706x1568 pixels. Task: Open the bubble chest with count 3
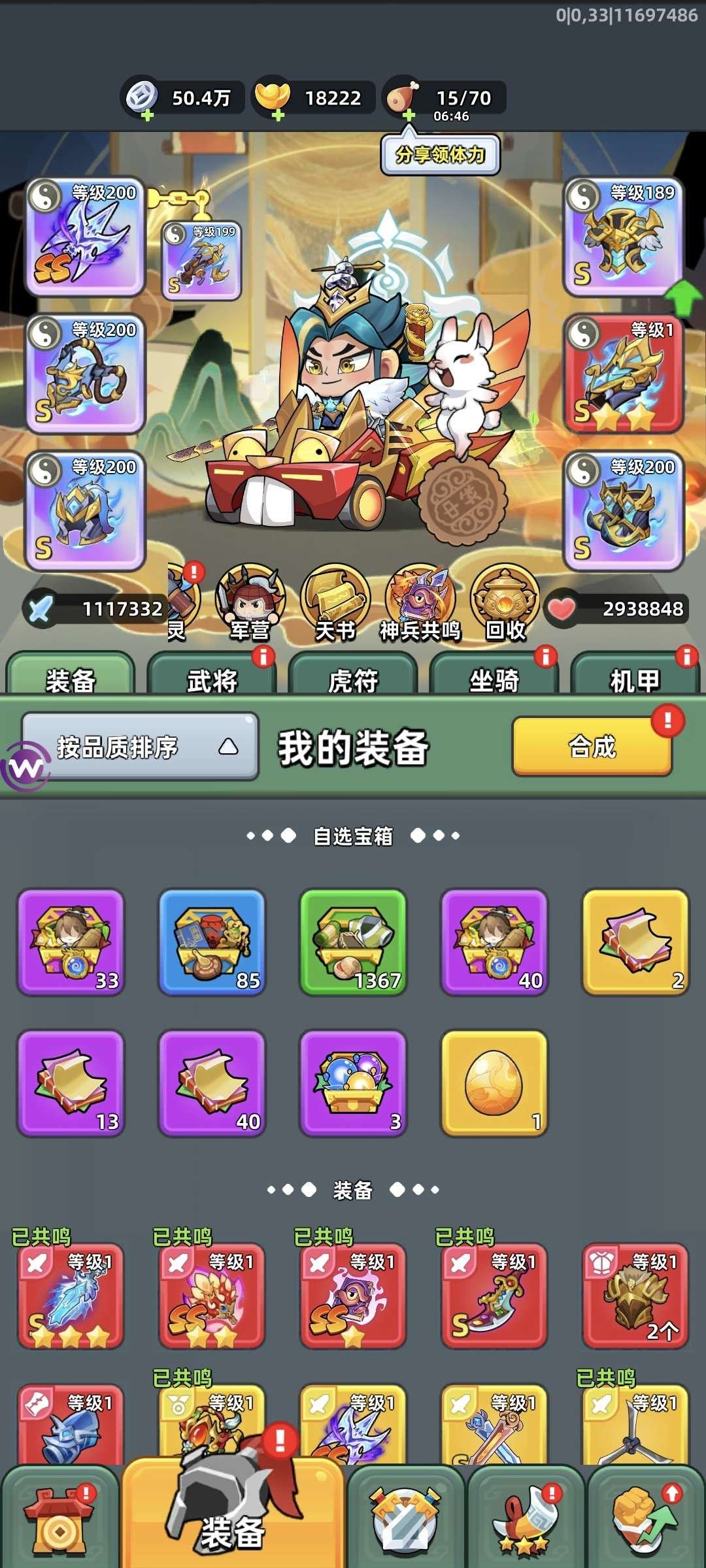tap(353, 1083)
